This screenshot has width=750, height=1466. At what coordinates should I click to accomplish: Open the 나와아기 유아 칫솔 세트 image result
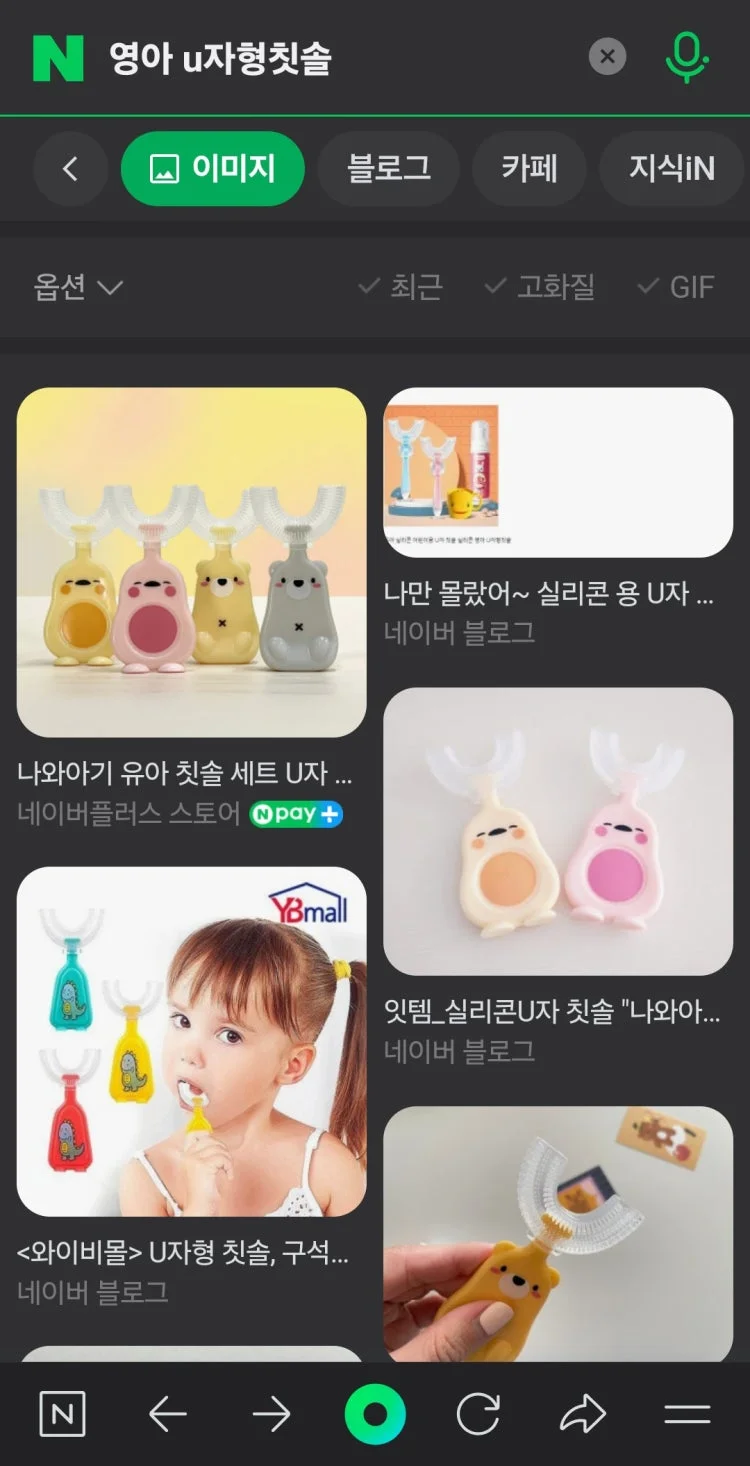click(191, 562)
